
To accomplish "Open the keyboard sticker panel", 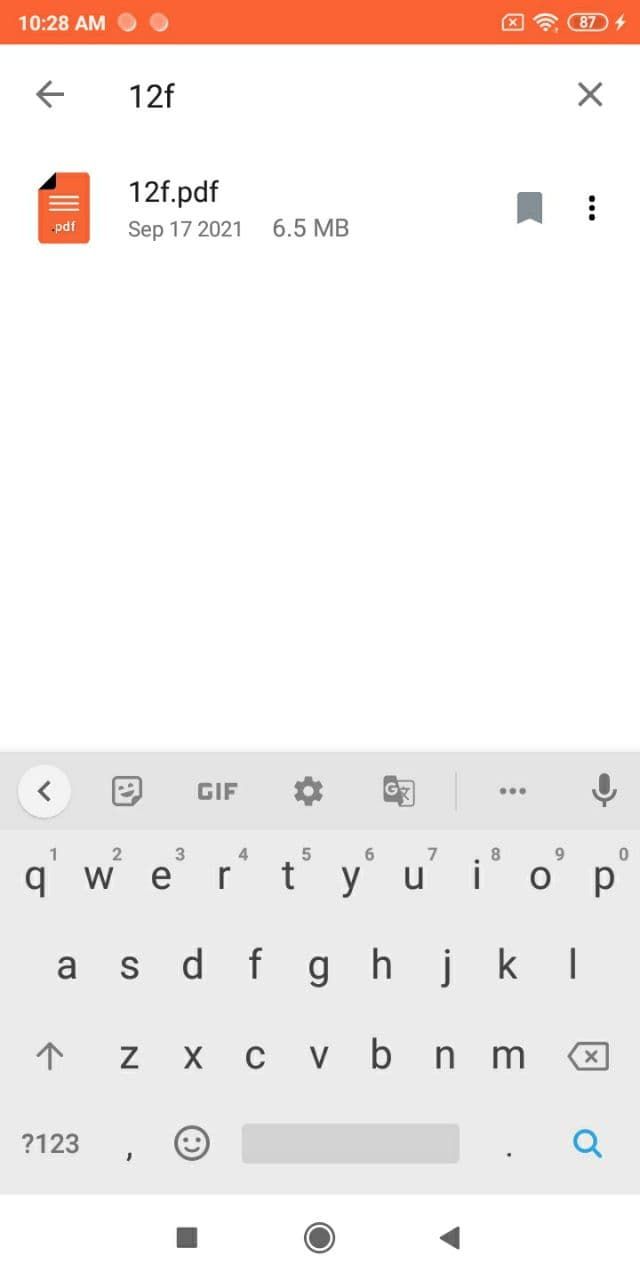I will click(126, 792).
